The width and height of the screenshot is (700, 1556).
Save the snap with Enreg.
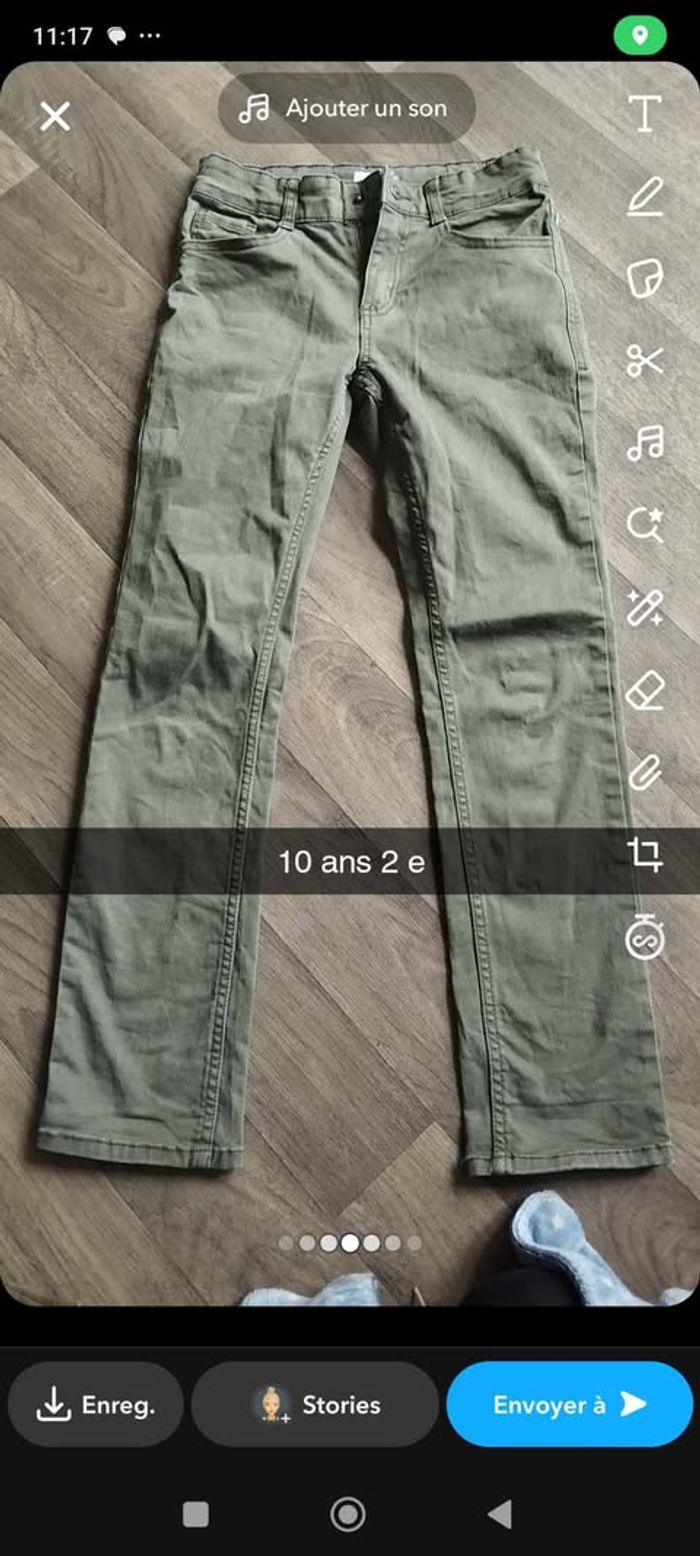(96, 1405)
